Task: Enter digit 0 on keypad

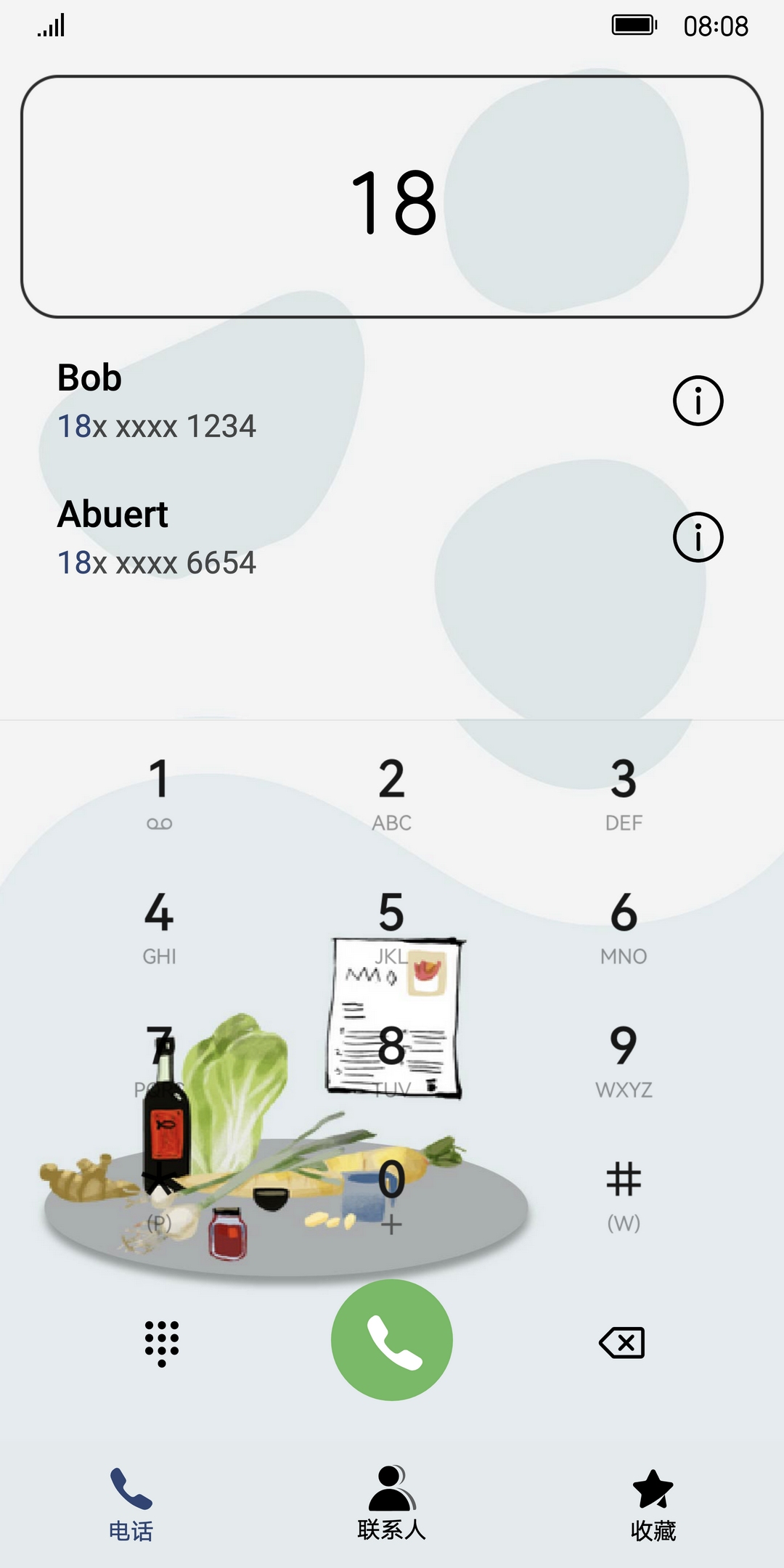Action: [391, 1193]
